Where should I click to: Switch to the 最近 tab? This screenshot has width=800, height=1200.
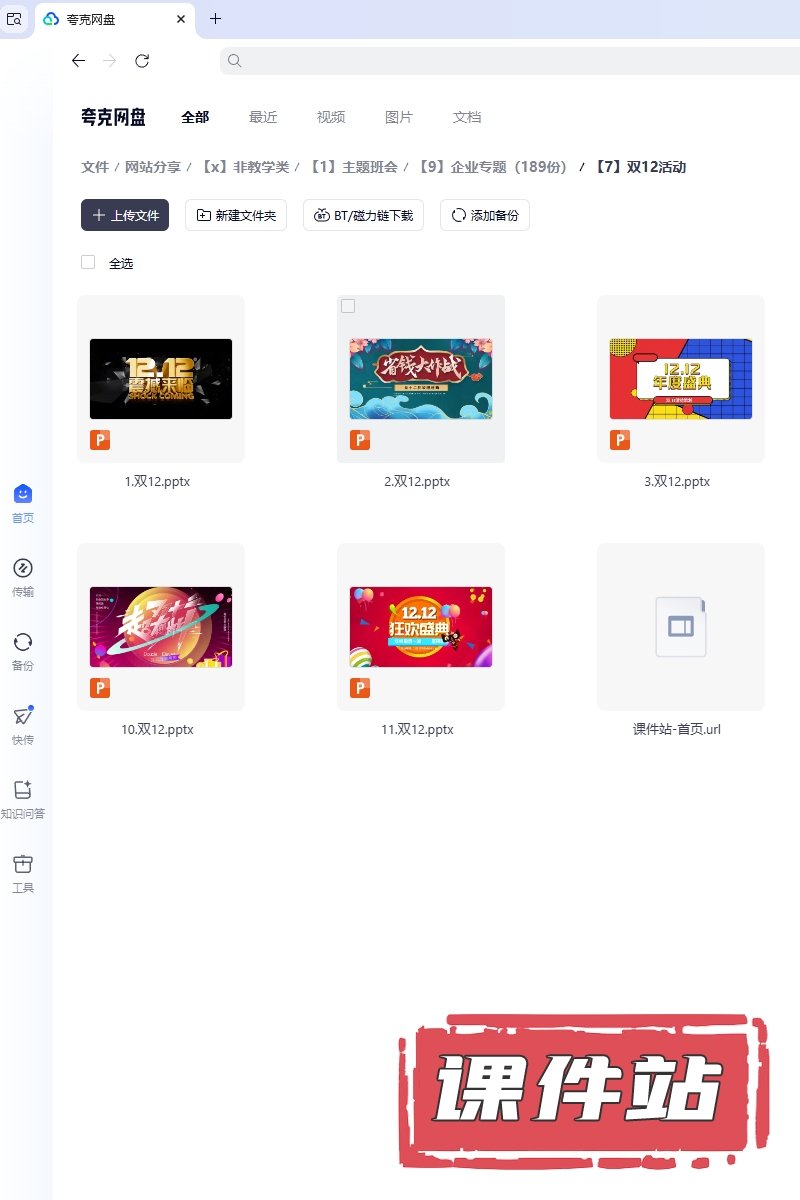[x=263, y=117]
